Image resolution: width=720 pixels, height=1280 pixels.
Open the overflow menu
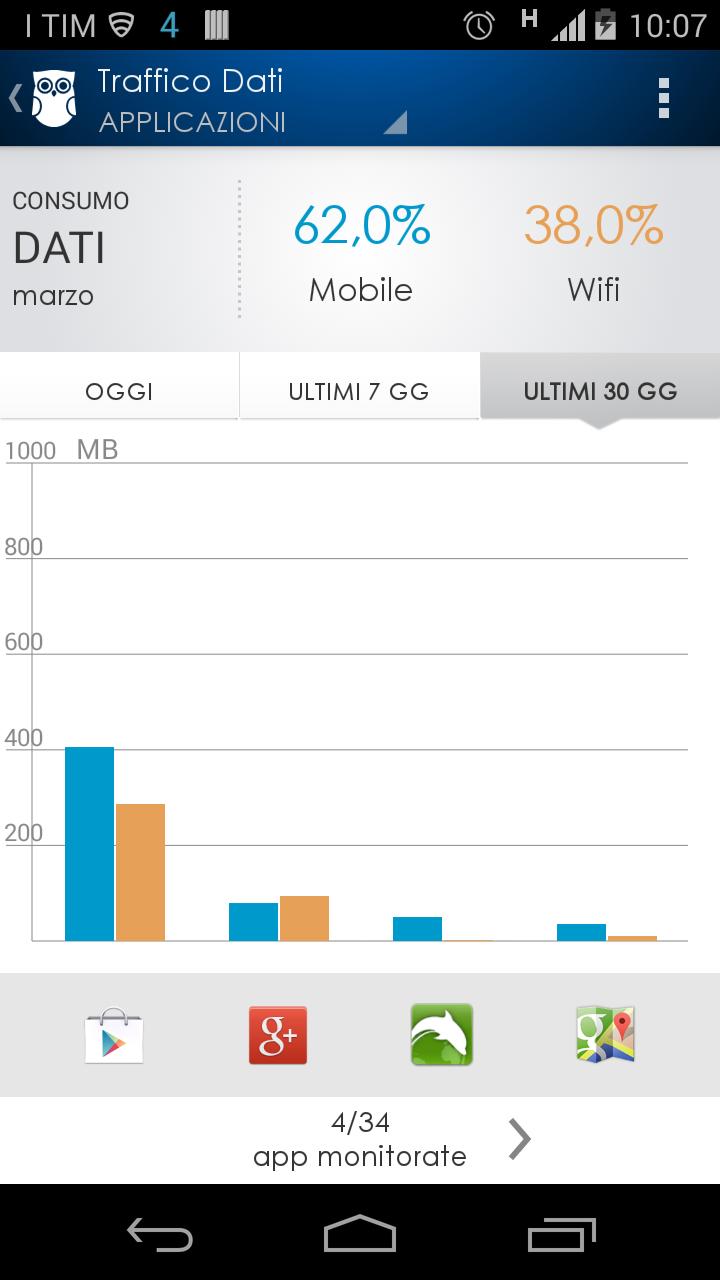coord(663,98)
